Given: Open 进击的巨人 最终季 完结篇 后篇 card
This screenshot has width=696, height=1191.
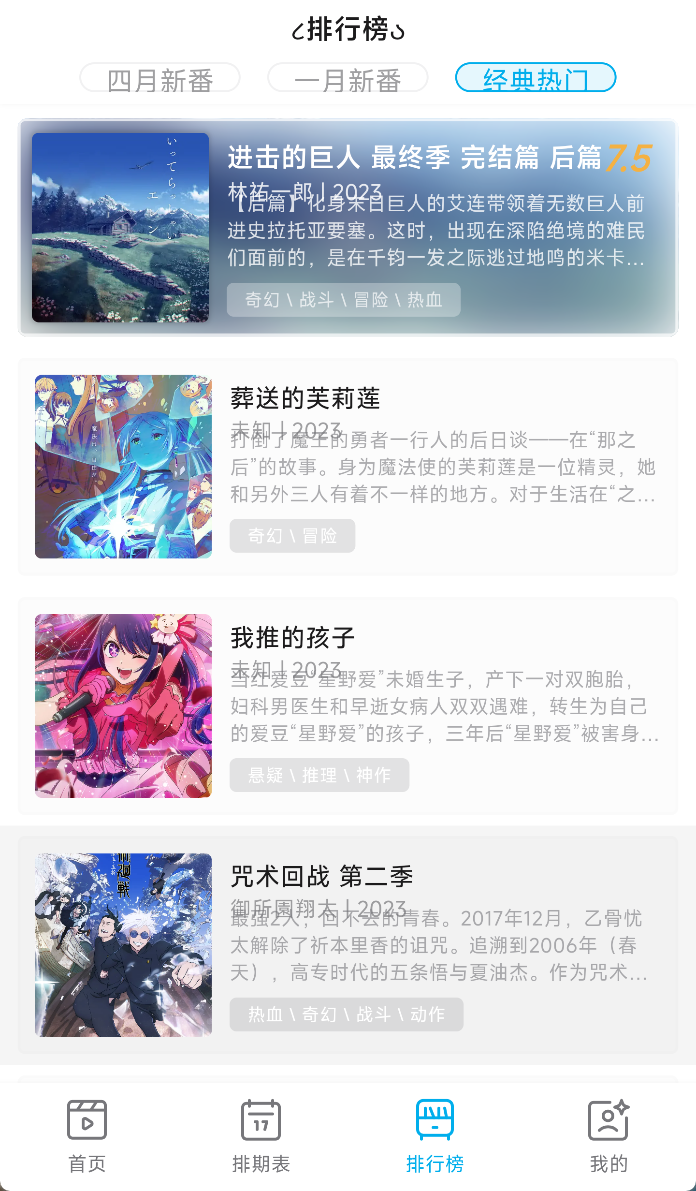Looking at the screenshot, I should pyautogui.click(x=348, y=228).
